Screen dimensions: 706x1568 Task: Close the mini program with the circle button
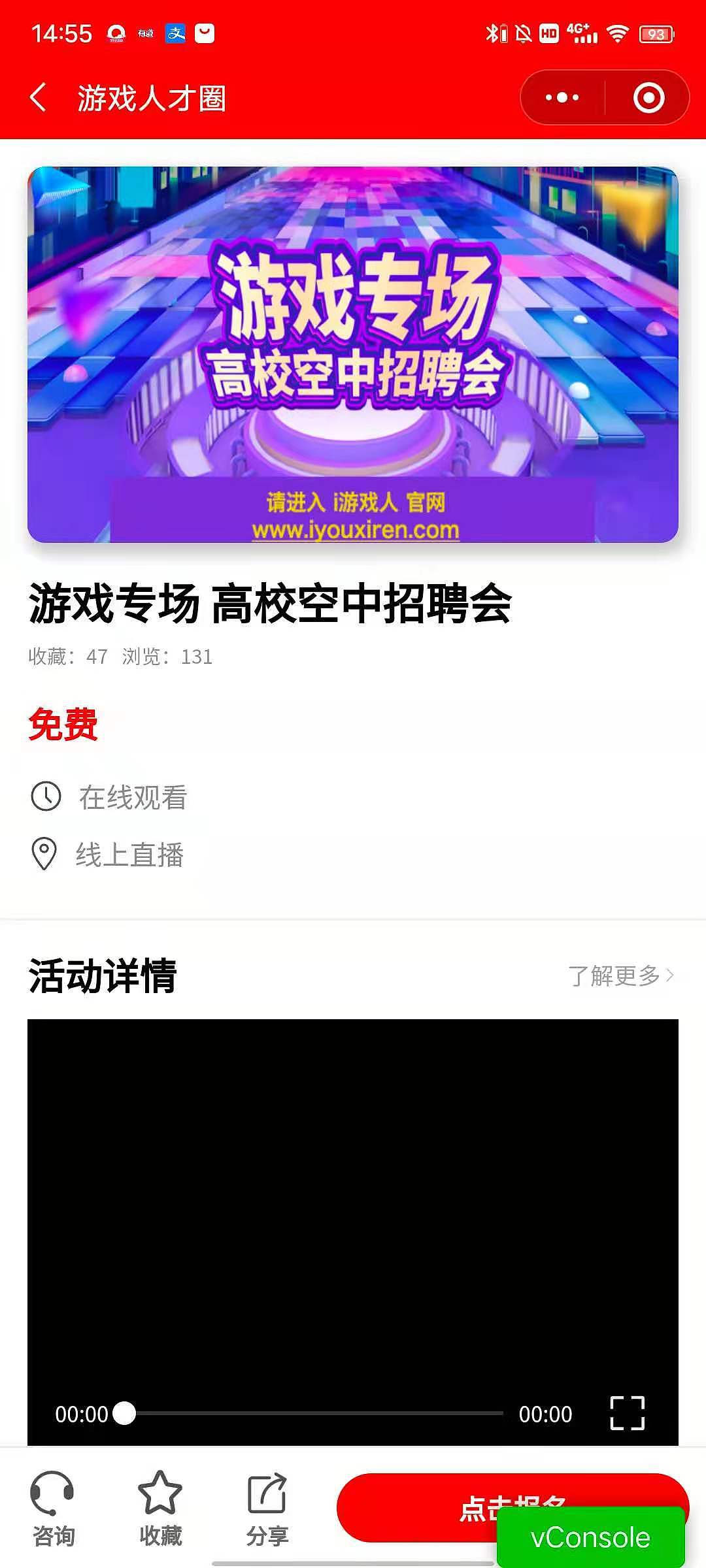point(648,98)
